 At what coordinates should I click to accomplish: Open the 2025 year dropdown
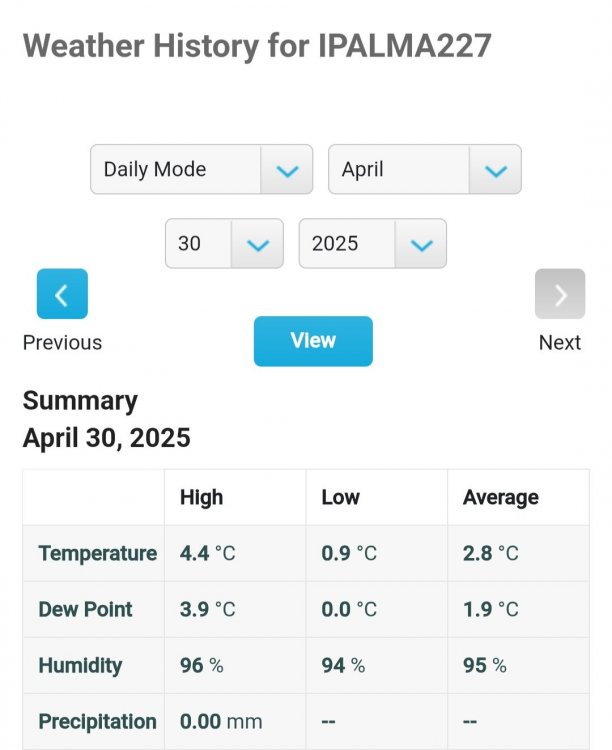click(372, 244)
